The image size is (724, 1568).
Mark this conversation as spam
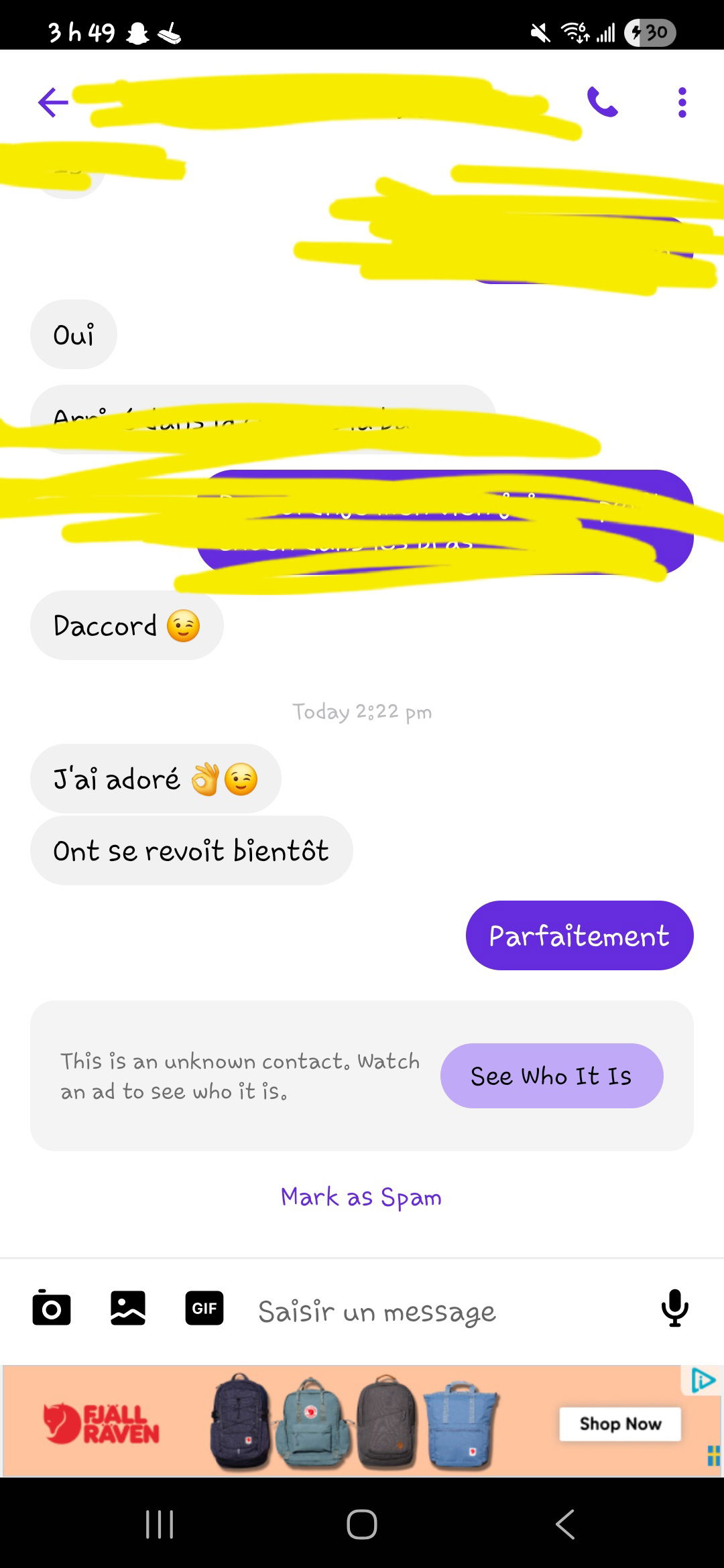pyautogui.click(x=361, y=1197)
